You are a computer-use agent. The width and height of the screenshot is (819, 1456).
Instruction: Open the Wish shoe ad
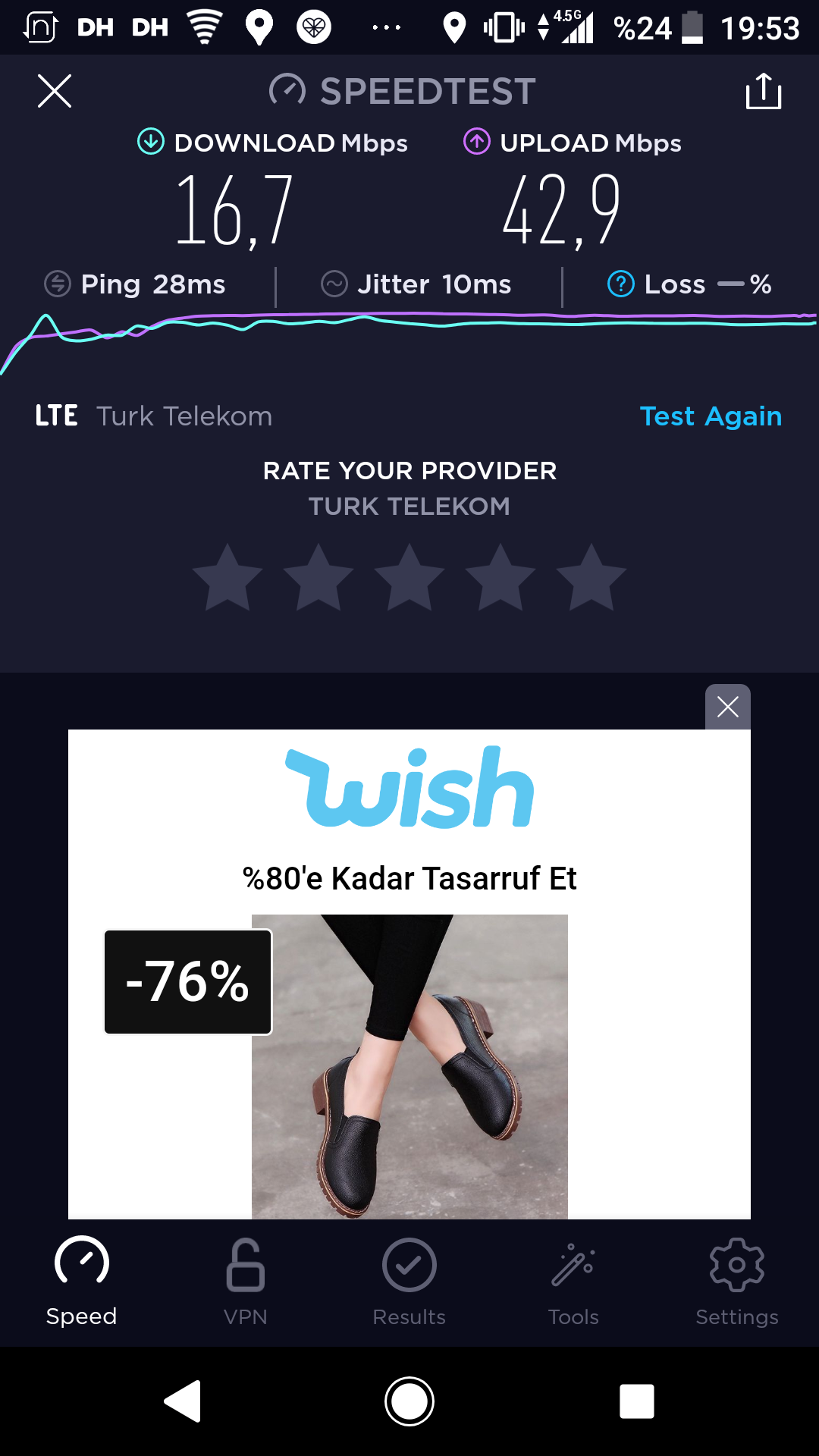click(409, 974)
